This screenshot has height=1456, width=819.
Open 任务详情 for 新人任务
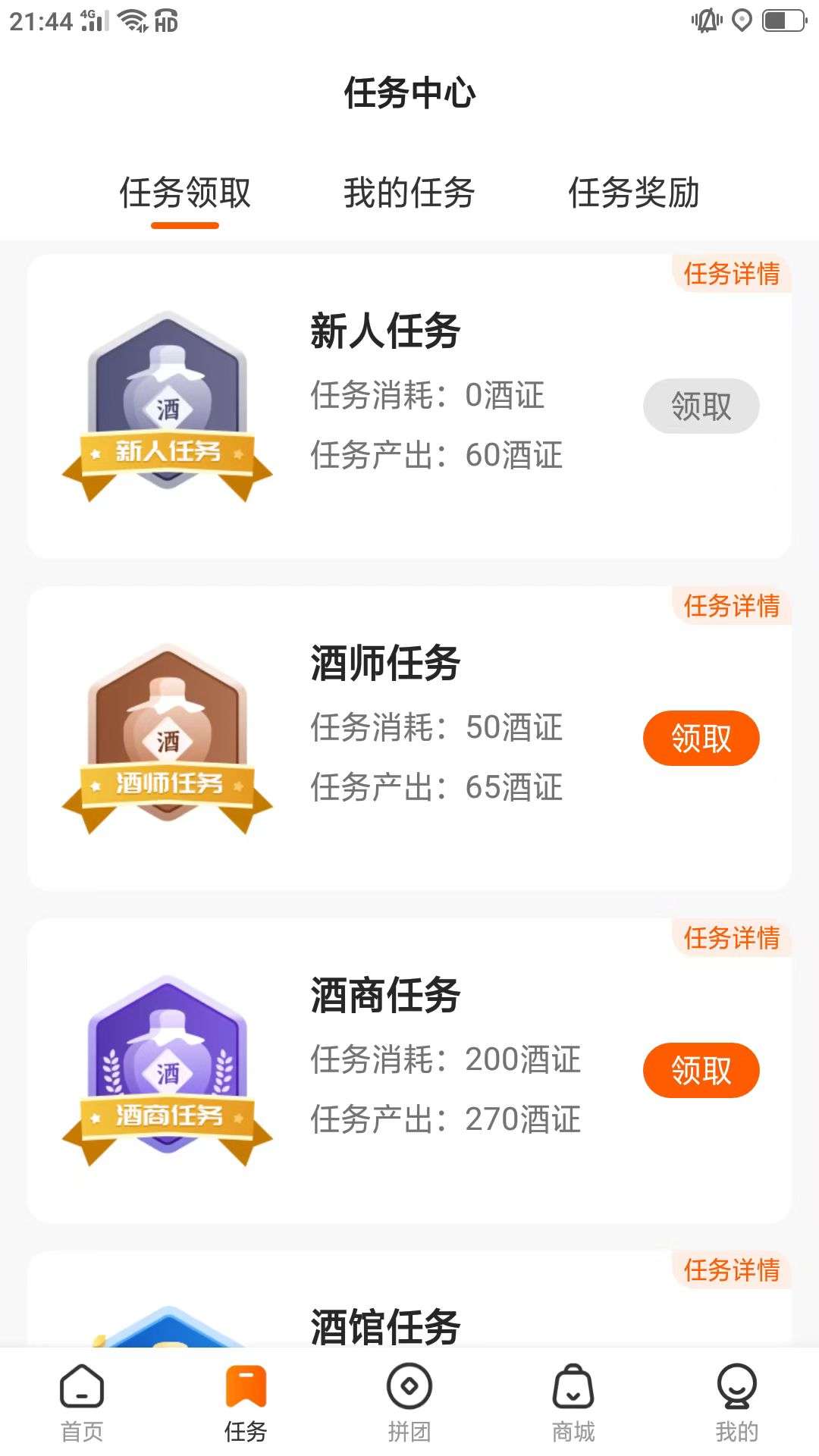pyautogui.click(x=731, y=274)
